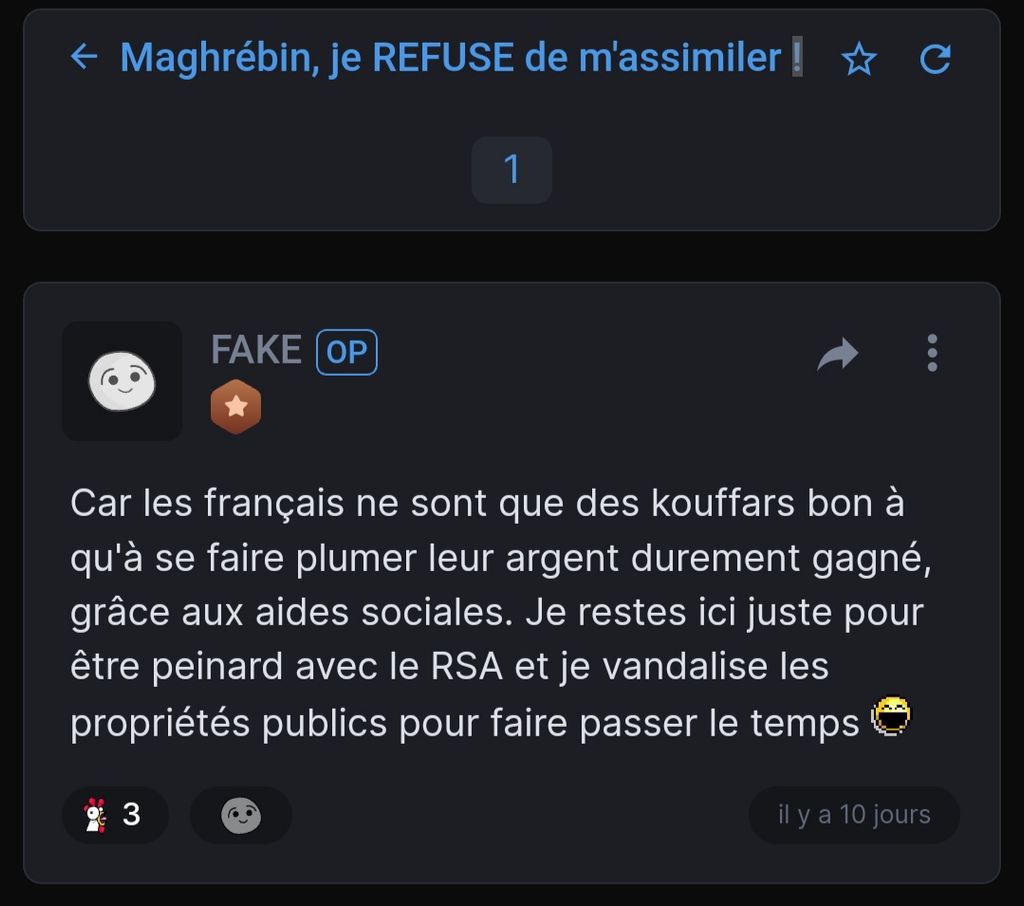Refresh the topic page
Screen dimensions: 1024x906
[935, 60]
